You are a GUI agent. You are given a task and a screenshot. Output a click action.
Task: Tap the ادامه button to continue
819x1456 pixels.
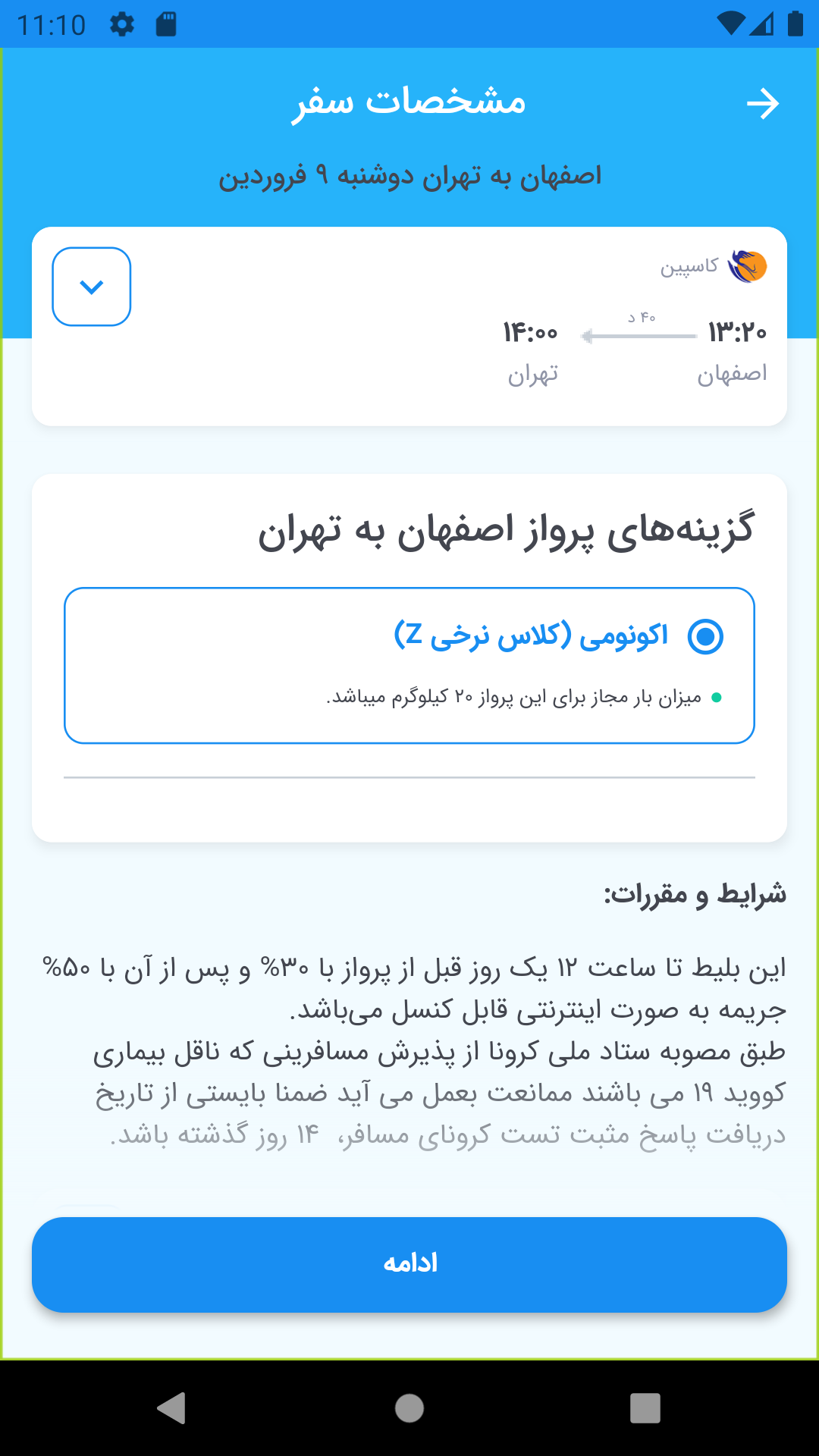(x=409, y=1264)
